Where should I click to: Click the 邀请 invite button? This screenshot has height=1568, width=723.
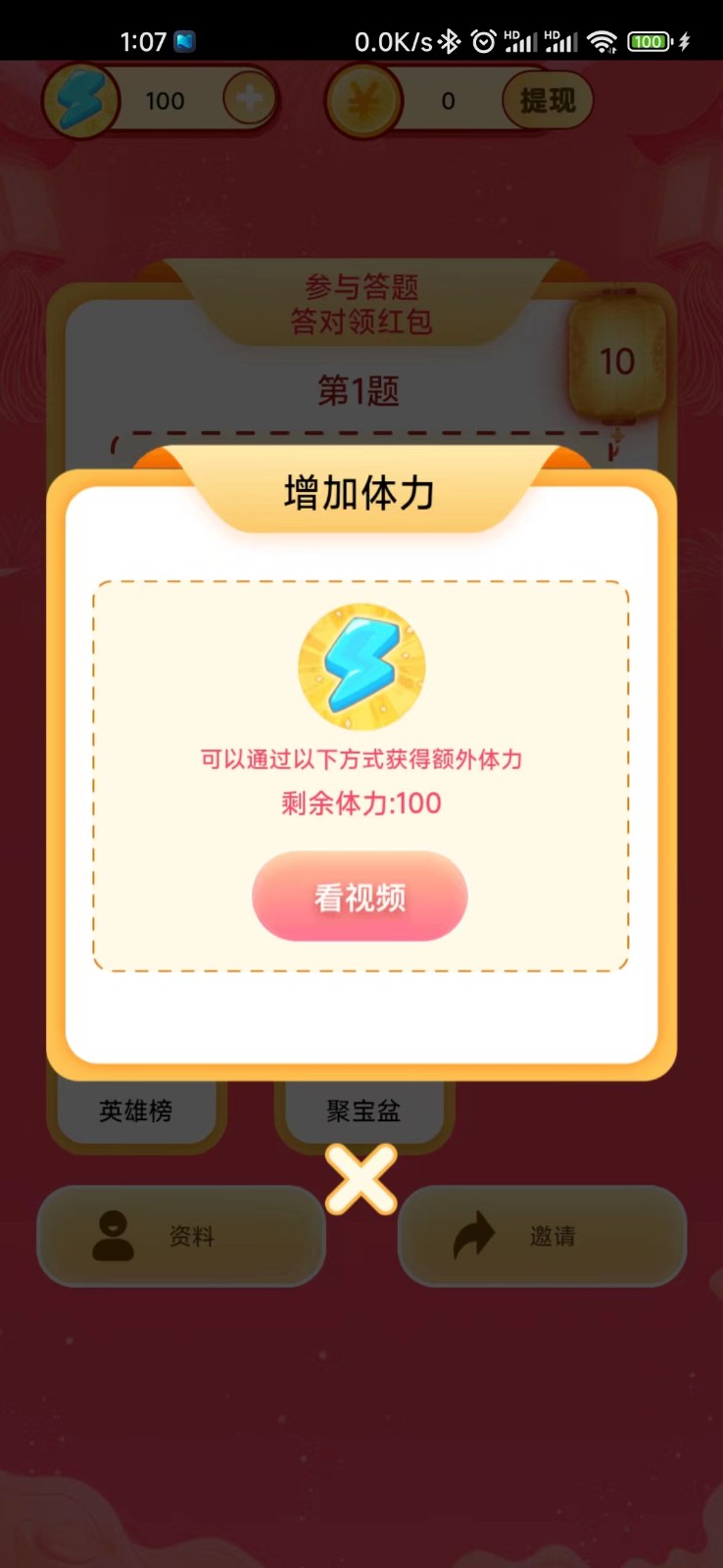pos(541,1234)
